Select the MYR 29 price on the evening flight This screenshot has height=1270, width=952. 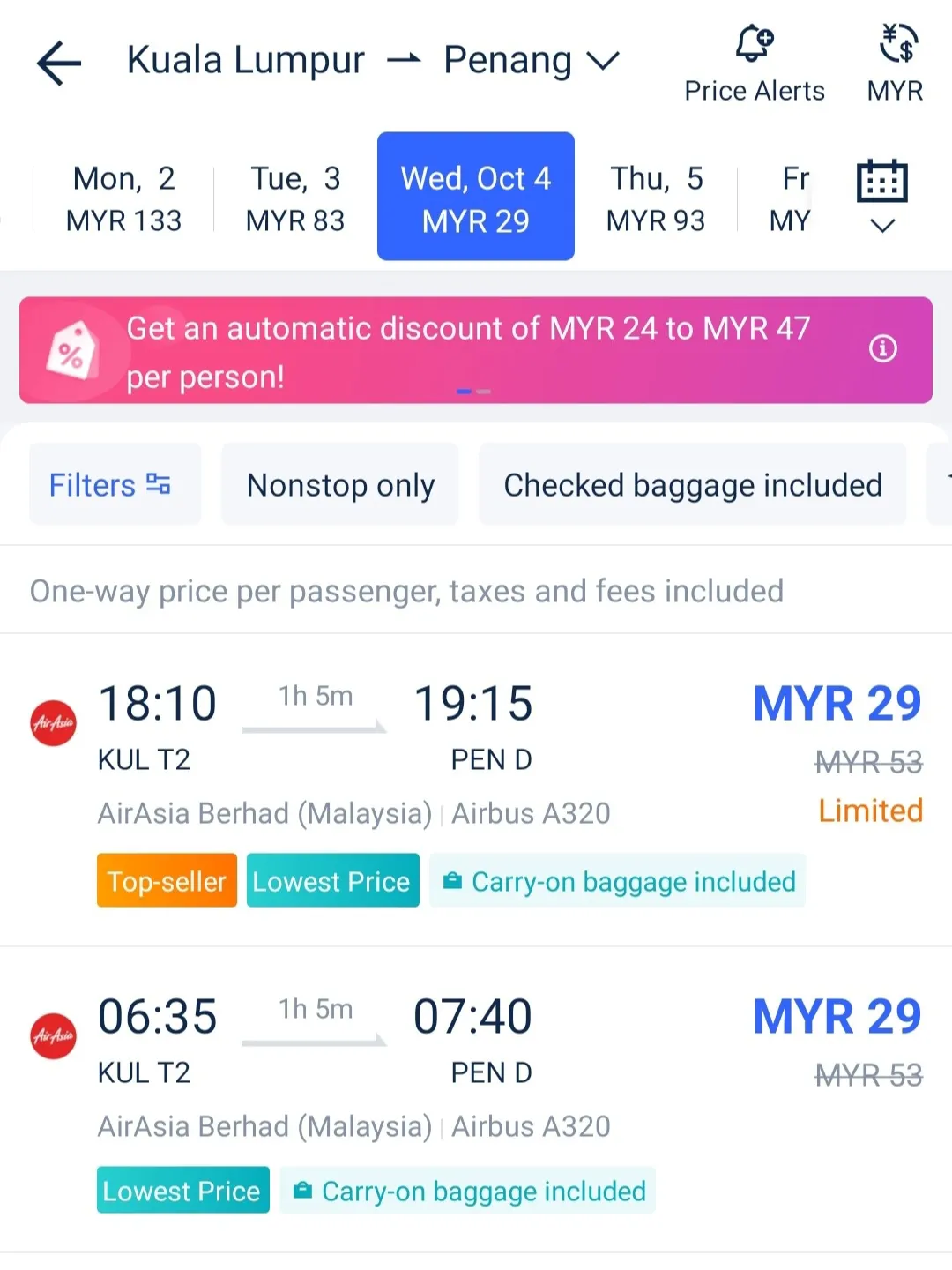(x=836, y=702)
